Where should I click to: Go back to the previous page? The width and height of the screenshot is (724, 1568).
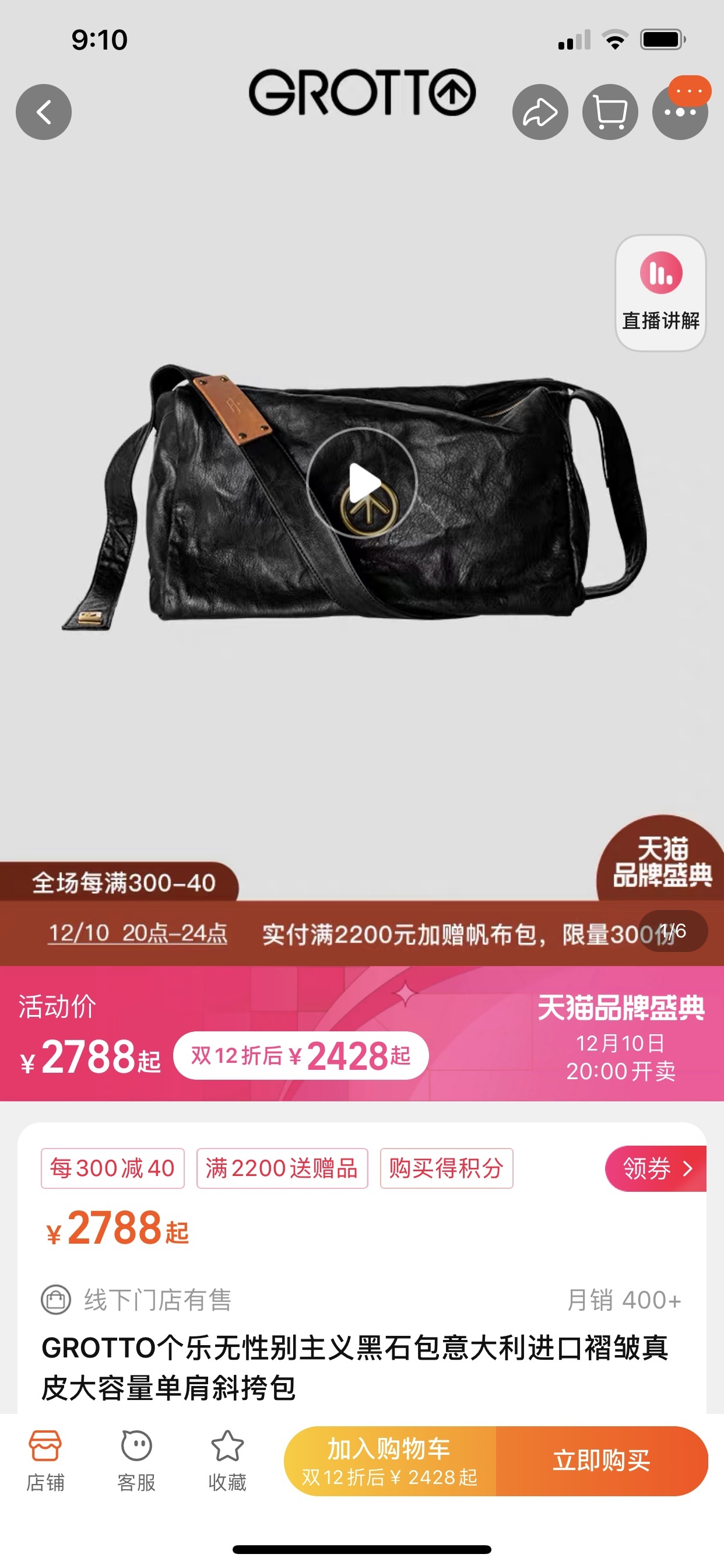[43, 112]
